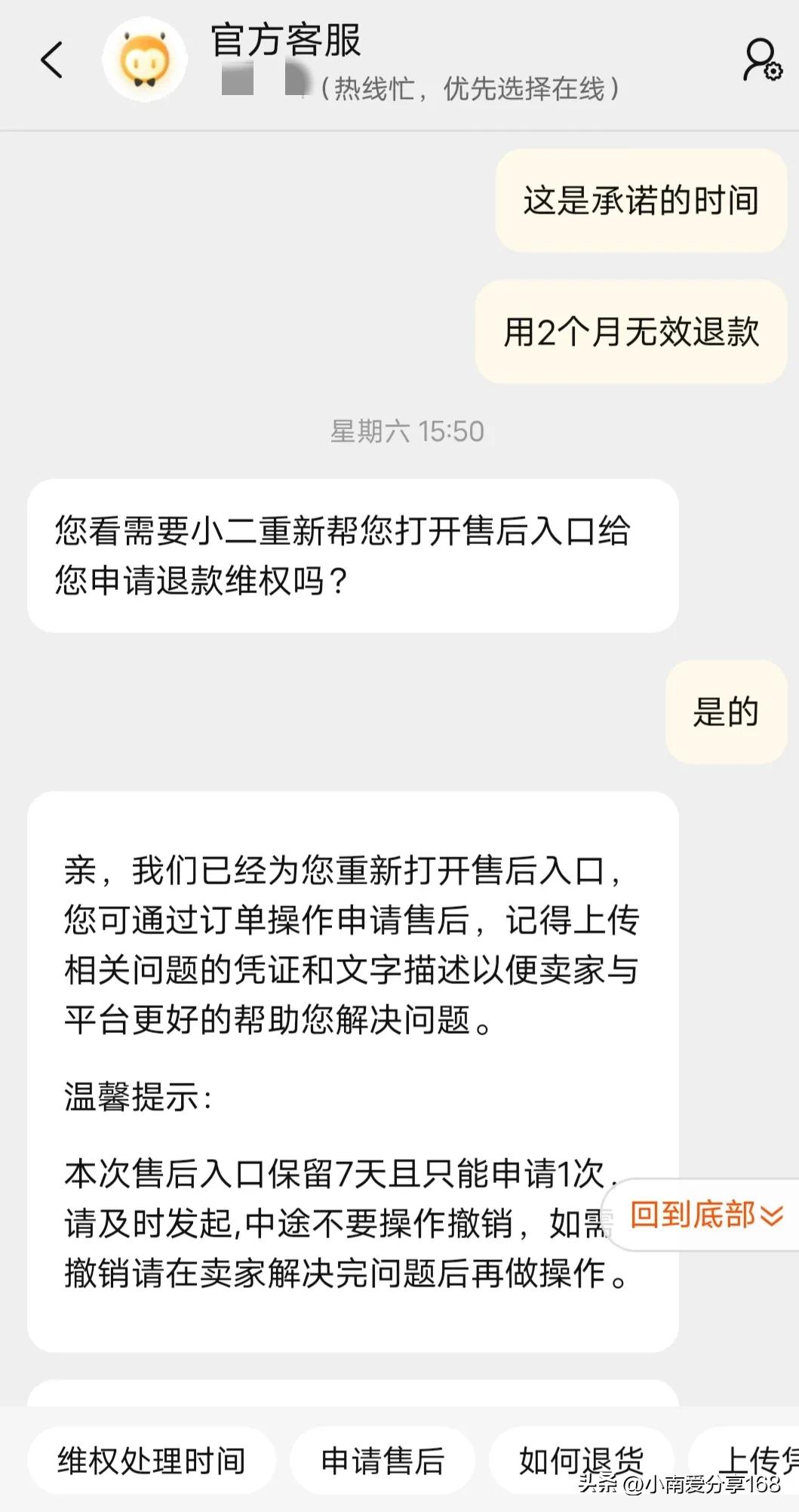This screenshot has width=799, height=1512.
Task: Tap the 官方客服 bee mascot avatar
Action: [x=145, y=59]
